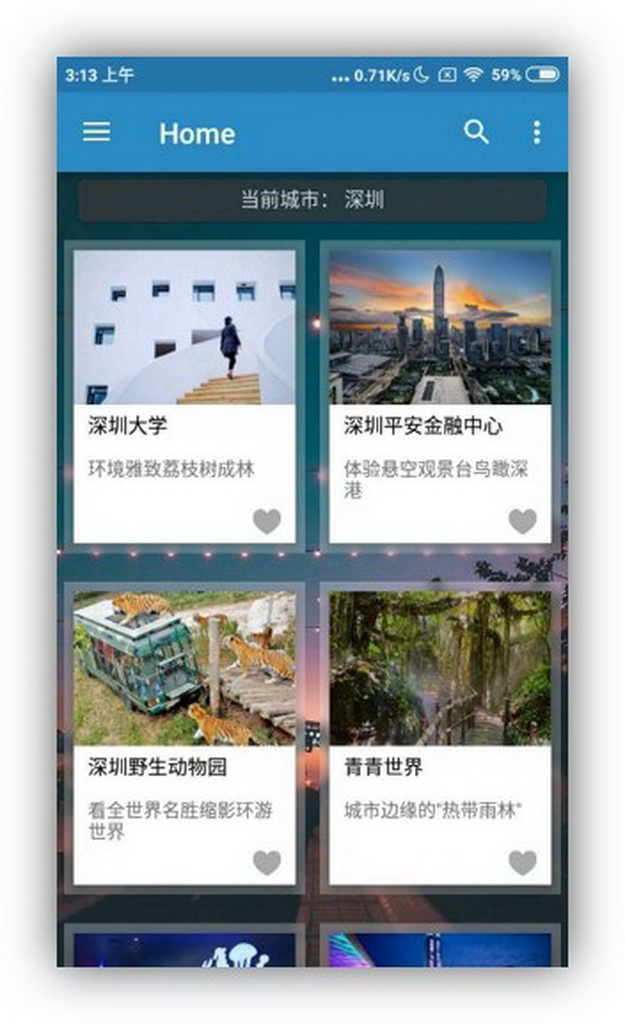Screen dimensions: 625x1024
Task: Favorite the 深圳平安金融中心 attraction
Action: coord(522,521)
